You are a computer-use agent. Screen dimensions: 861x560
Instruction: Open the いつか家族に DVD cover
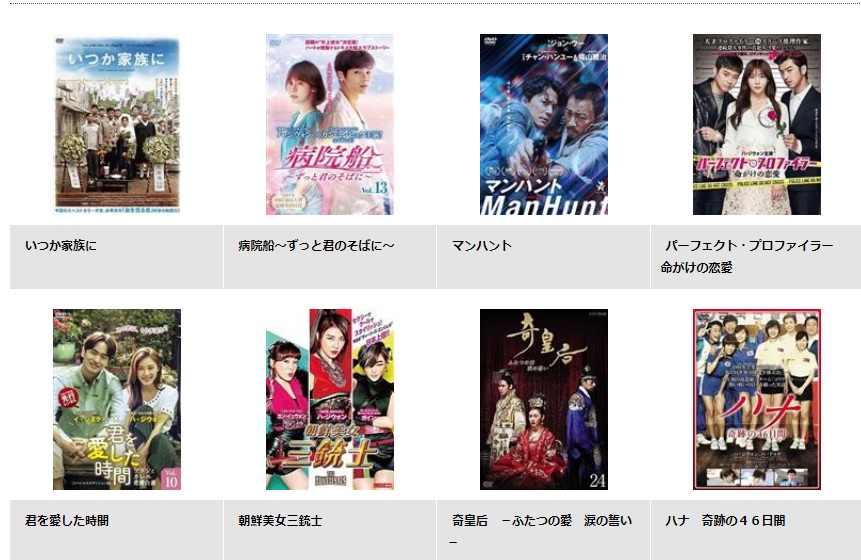tap(117, 125)
